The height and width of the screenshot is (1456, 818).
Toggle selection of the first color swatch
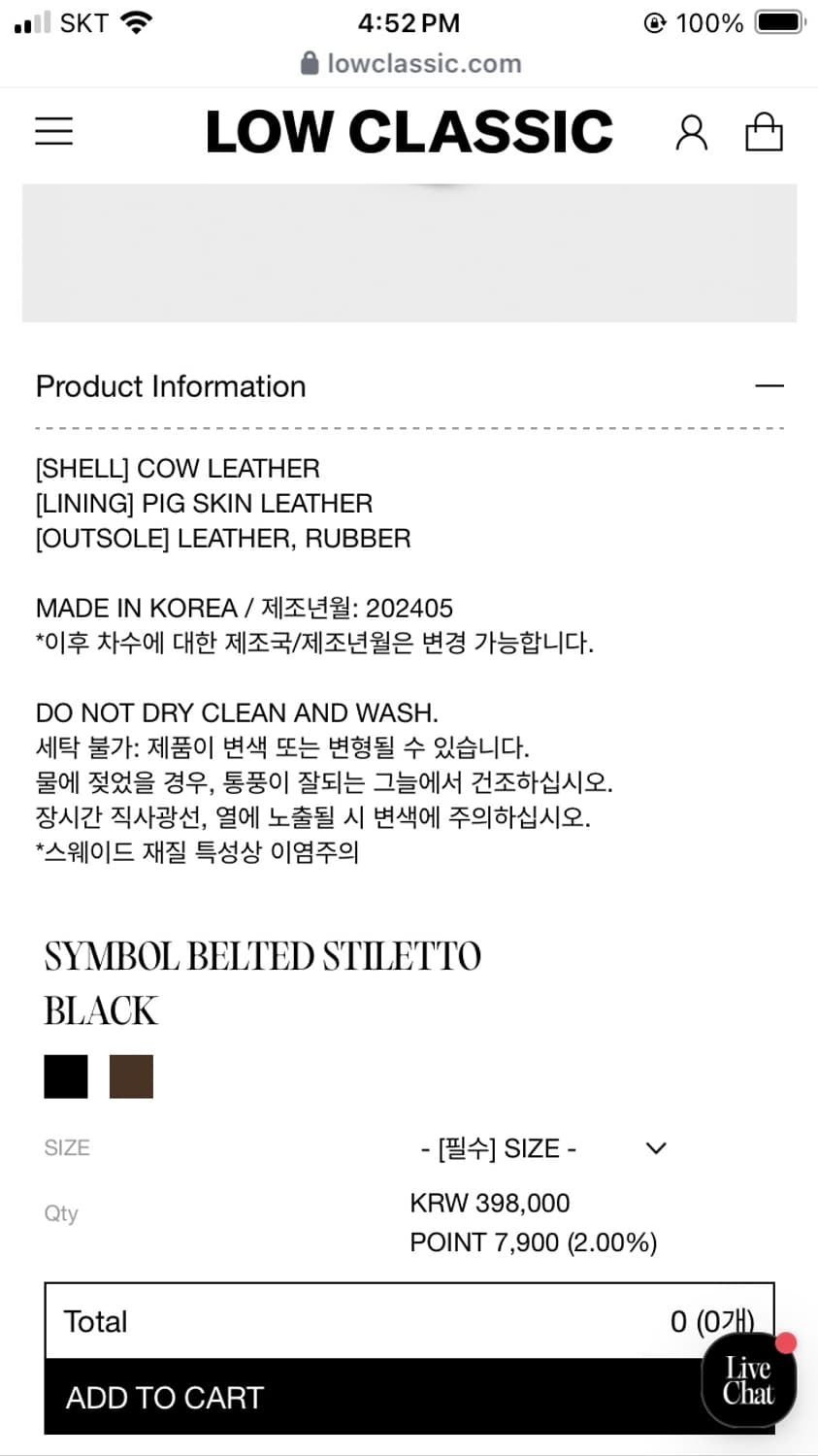tap(64, 1075)
